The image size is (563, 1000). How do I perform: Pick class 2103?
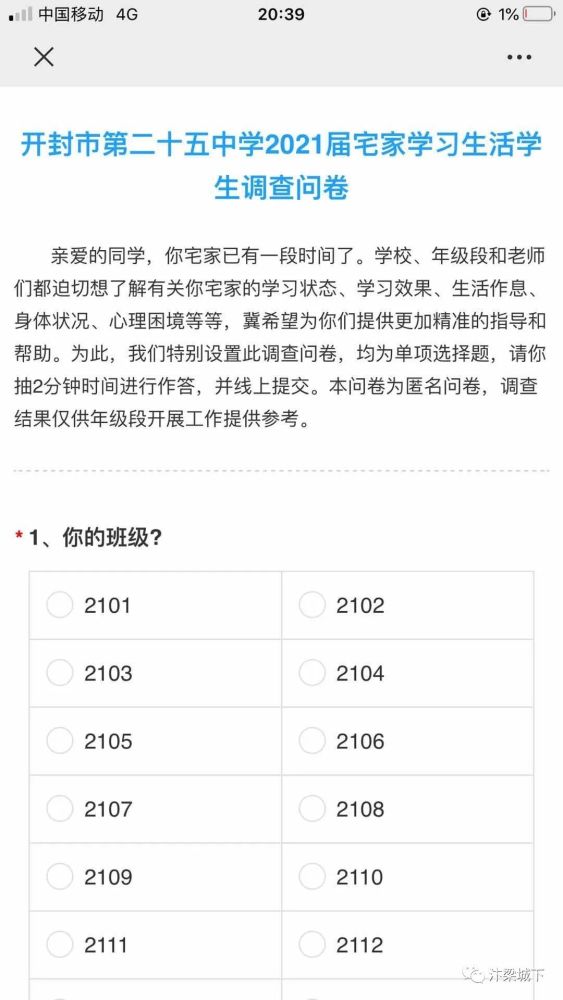point(155,673)
